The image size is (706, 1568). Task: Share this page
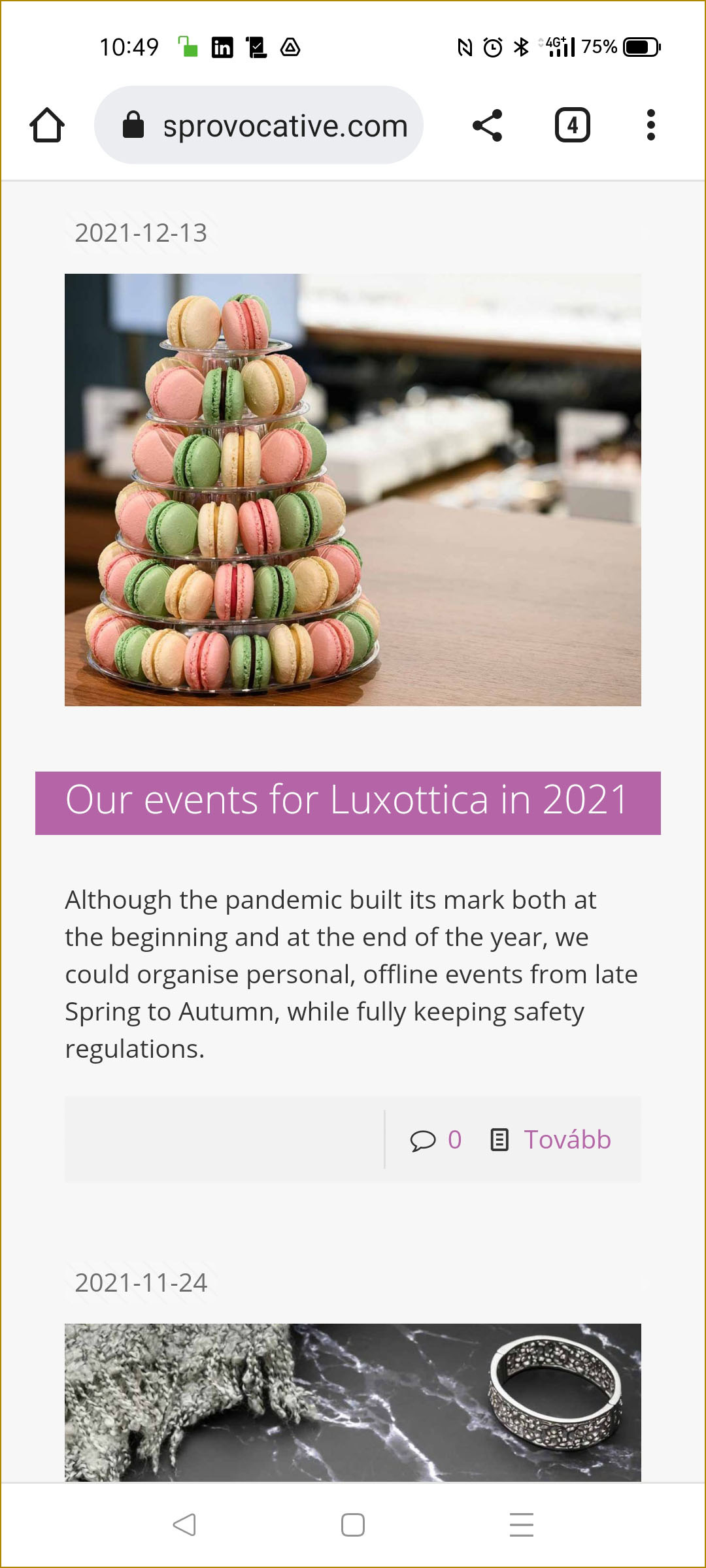(x=488, y=125)
